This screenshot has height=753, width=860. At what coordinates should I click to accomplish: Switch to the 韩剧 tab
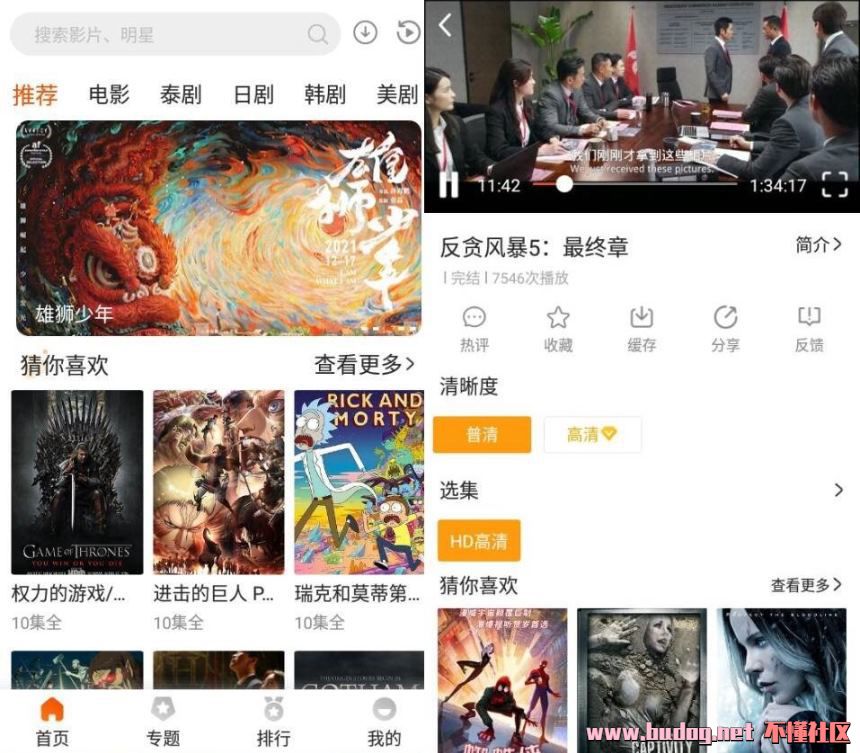(x=325, y=95)
